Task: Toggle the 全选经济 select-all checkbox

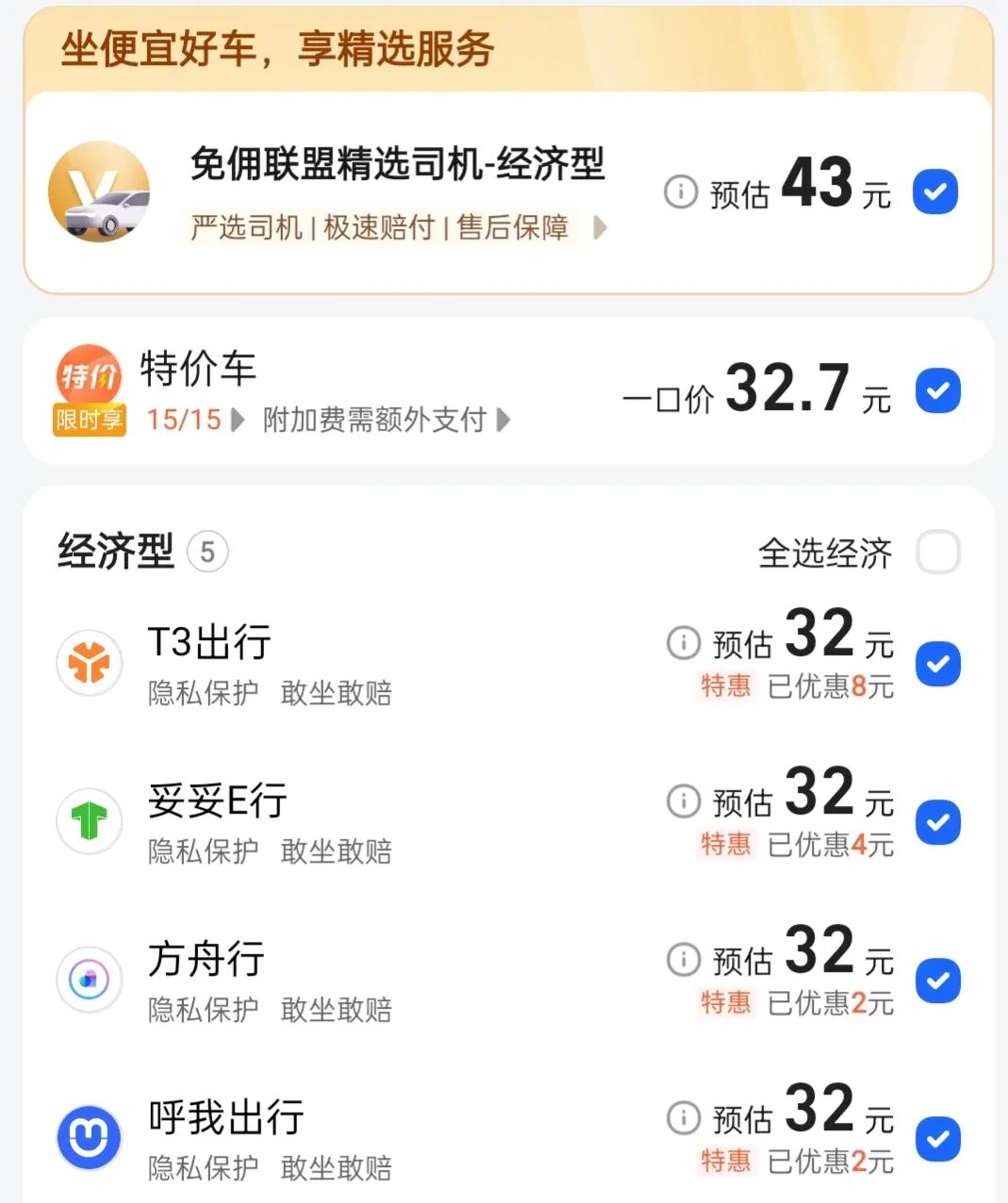Action: point(938,553)
